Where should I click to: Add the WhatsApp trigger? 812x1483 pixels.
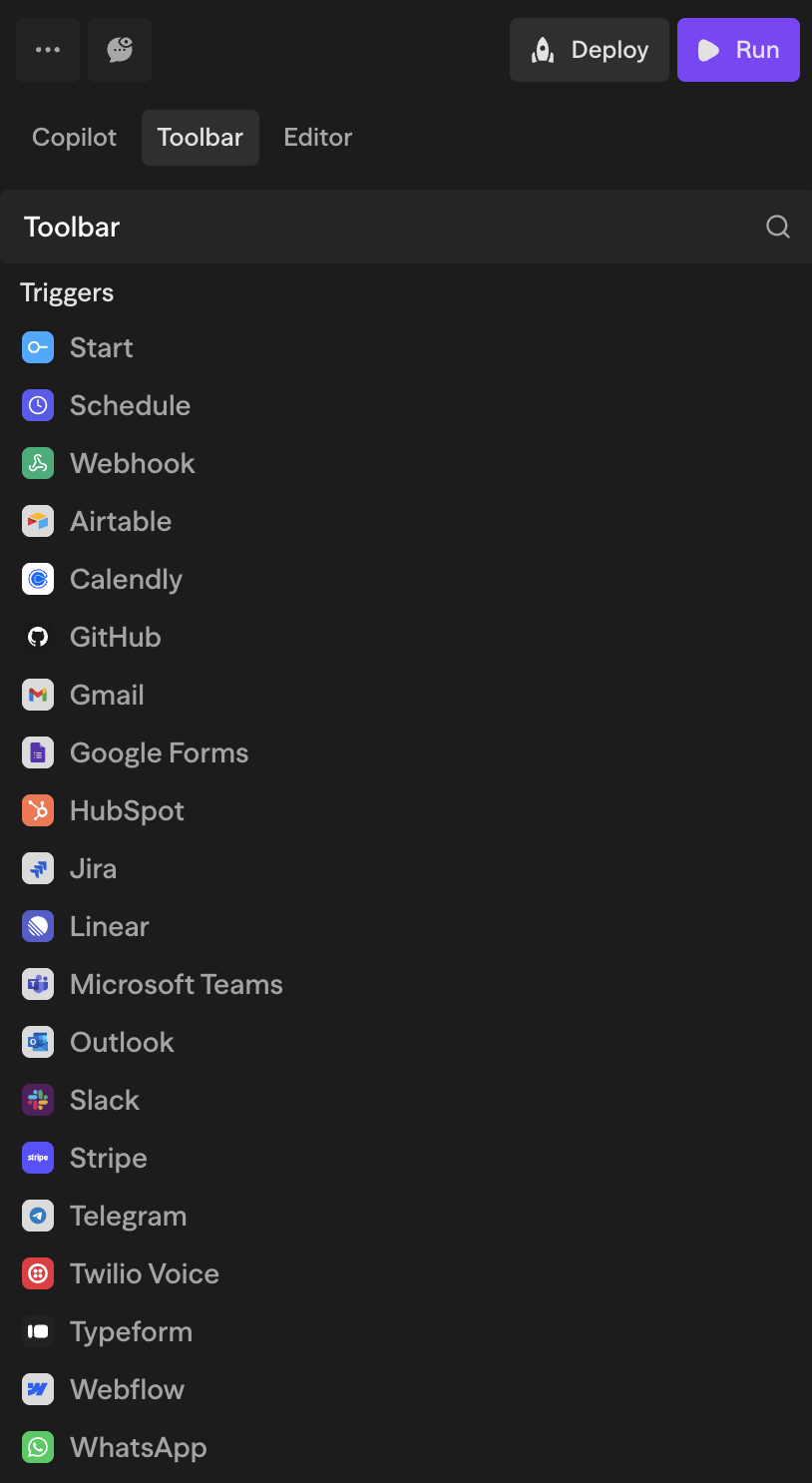coord(138,1448)
